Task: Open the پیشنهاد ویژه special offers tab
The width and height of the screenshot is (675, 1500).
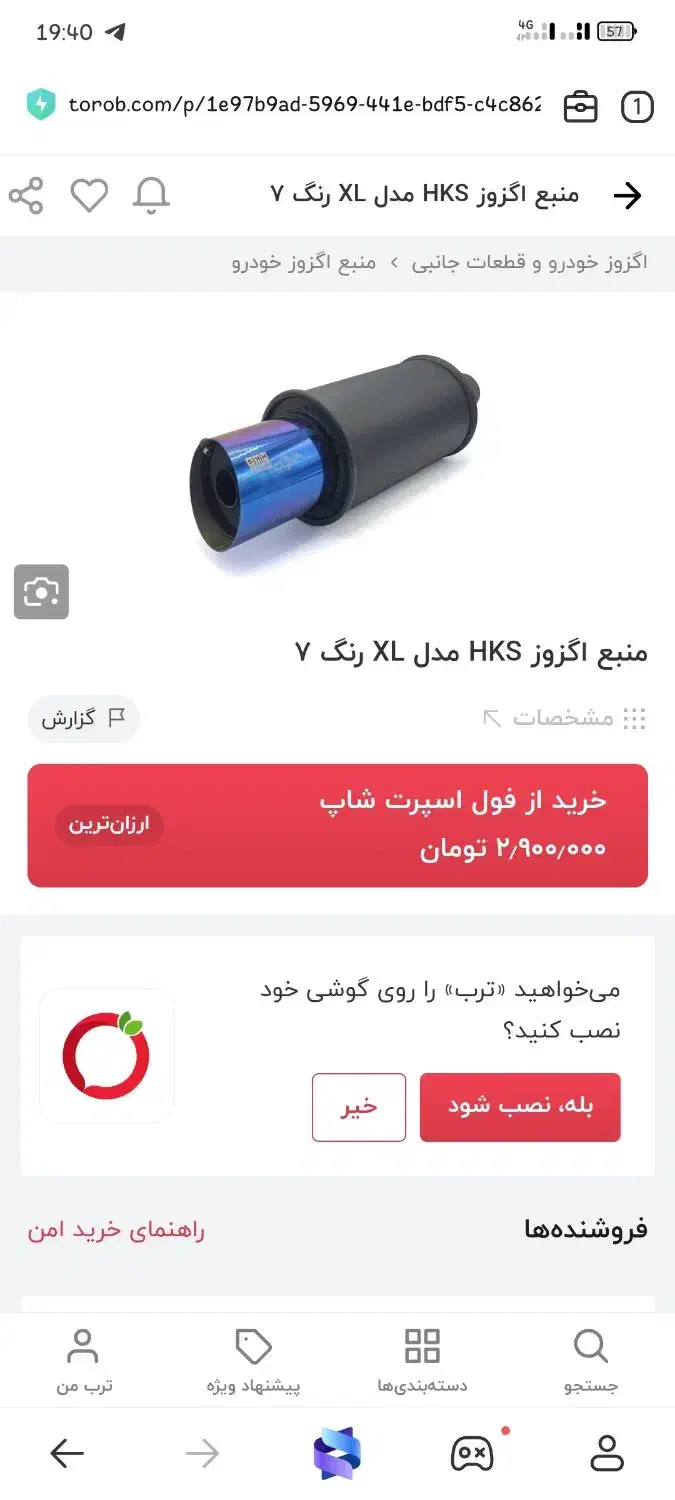Action: pyautogui.click(x=253, y=1361)
